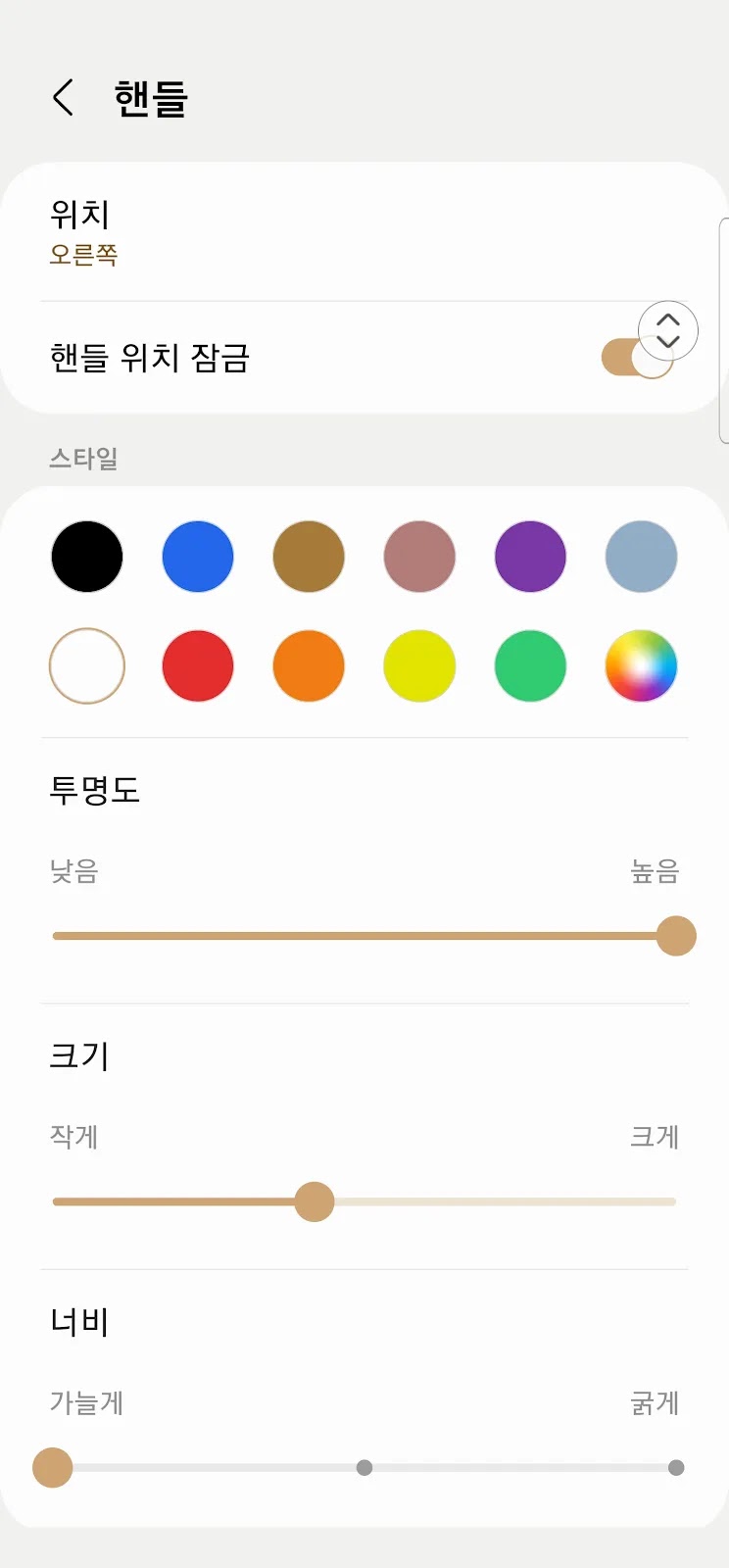729x1568 pixels.
Task: Choose the purple color swatch
Action: pos(530,557)
